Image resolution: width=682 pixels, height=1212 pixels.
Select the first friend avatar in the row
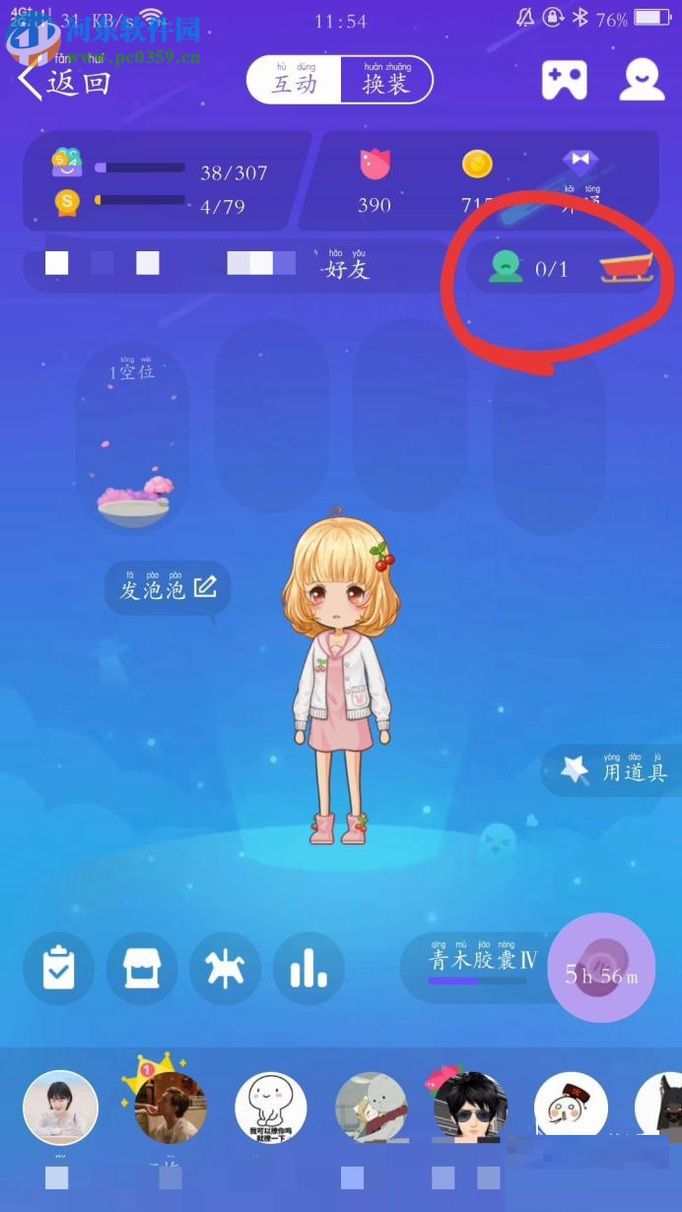(x=61, y=1107)
